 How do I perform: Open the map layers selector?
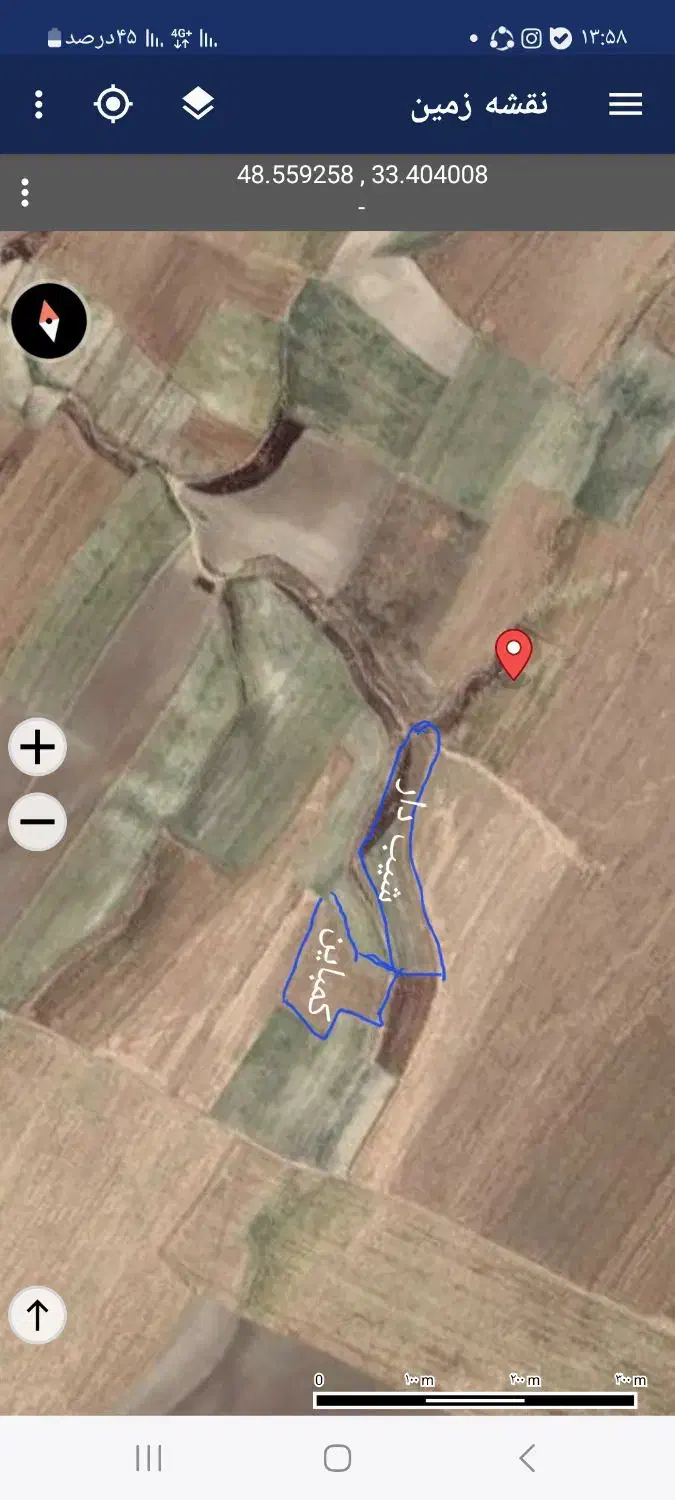[198, 104]
